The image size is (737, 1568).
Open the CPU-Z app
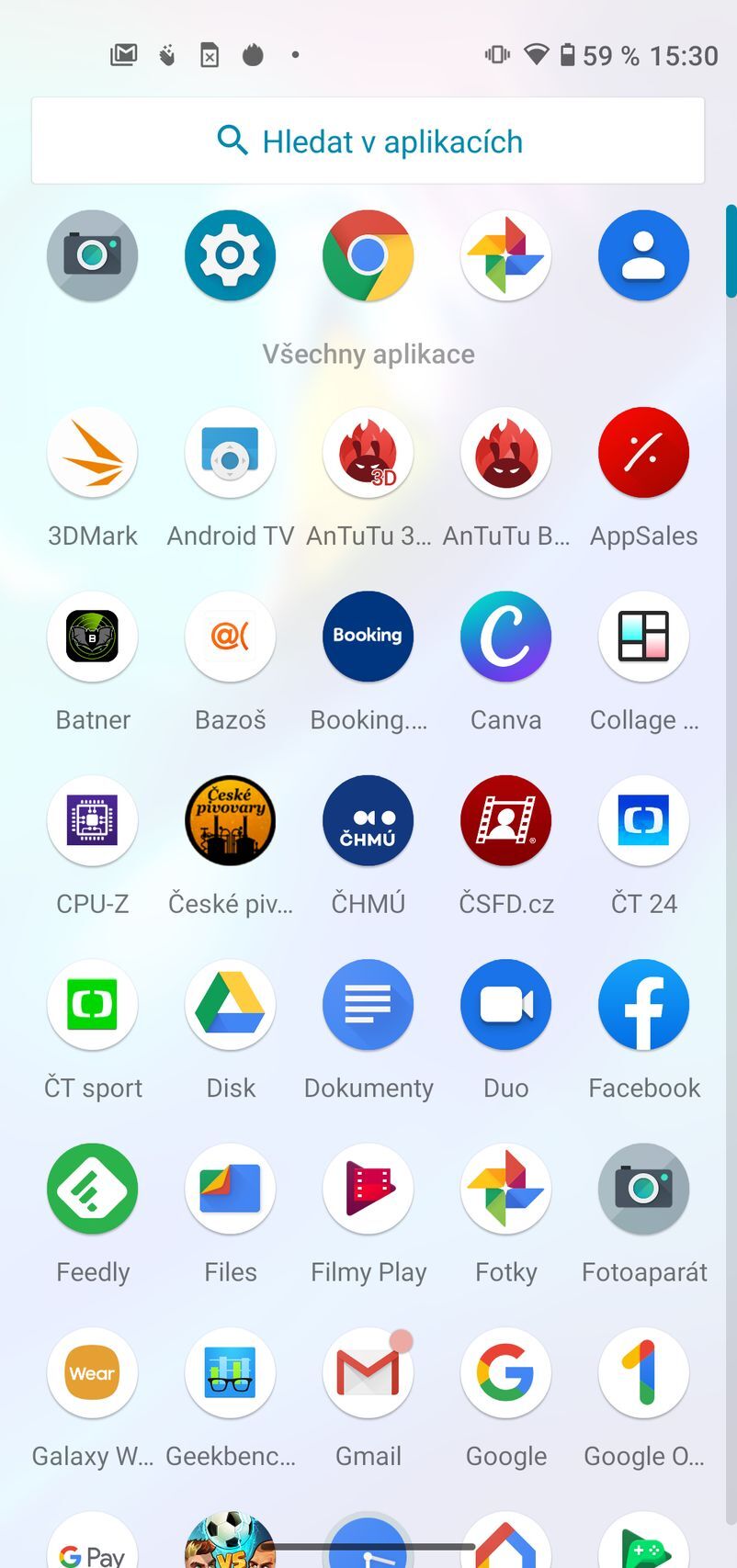(92, 820)
